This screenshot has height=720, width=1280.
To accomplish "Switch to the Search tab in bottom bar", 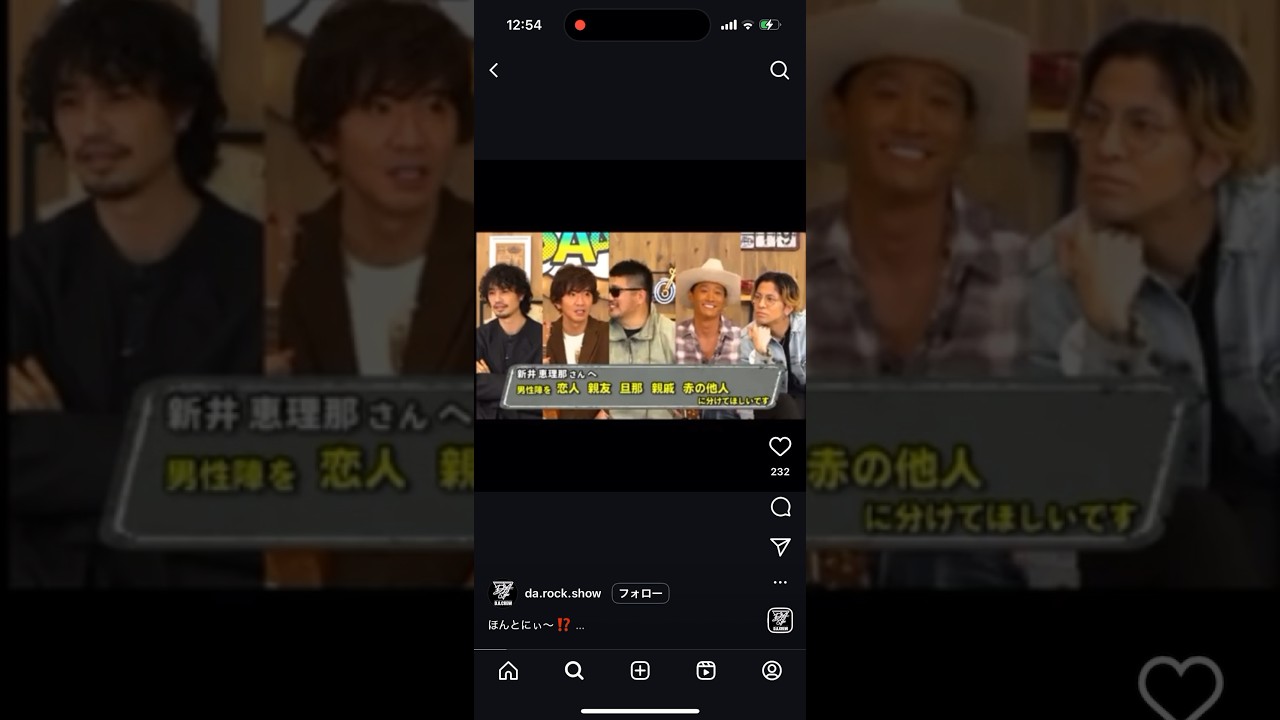I will (574, 671).
